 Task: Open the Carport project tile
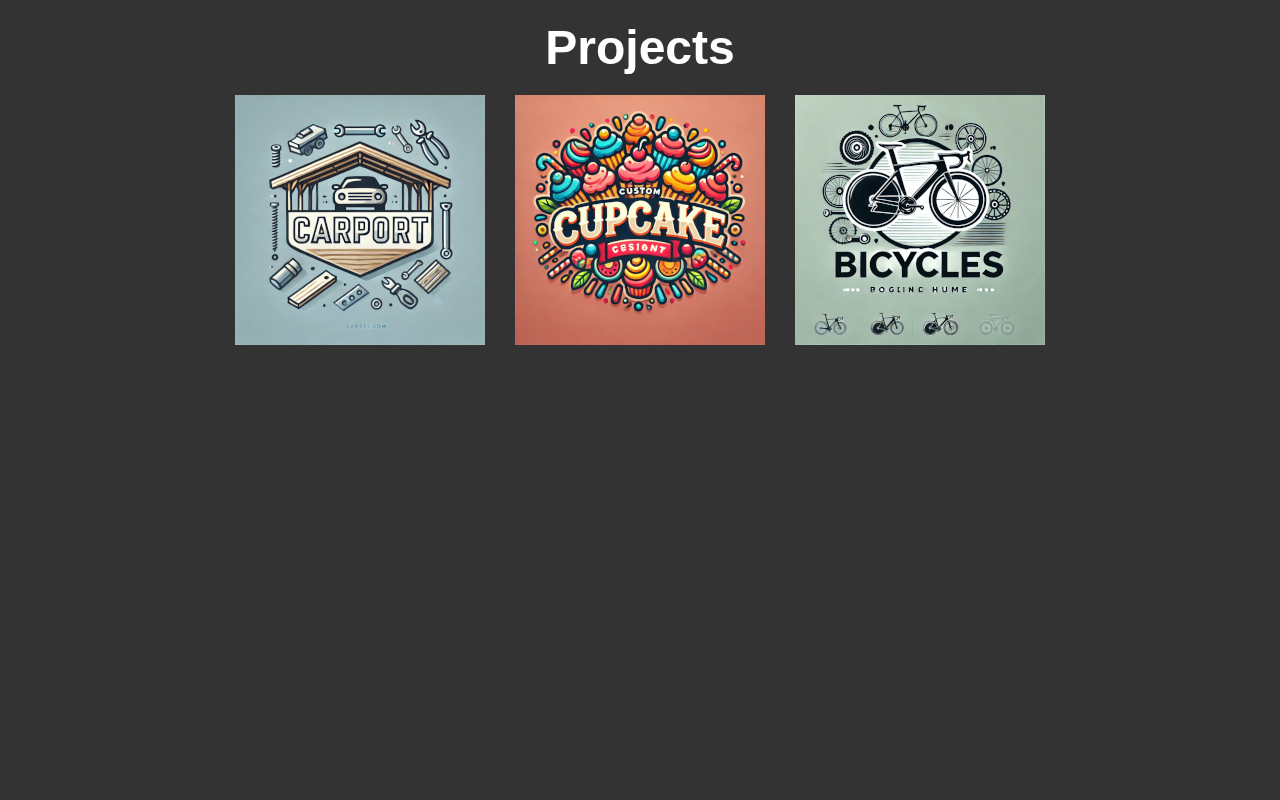[x=360, y=220]
